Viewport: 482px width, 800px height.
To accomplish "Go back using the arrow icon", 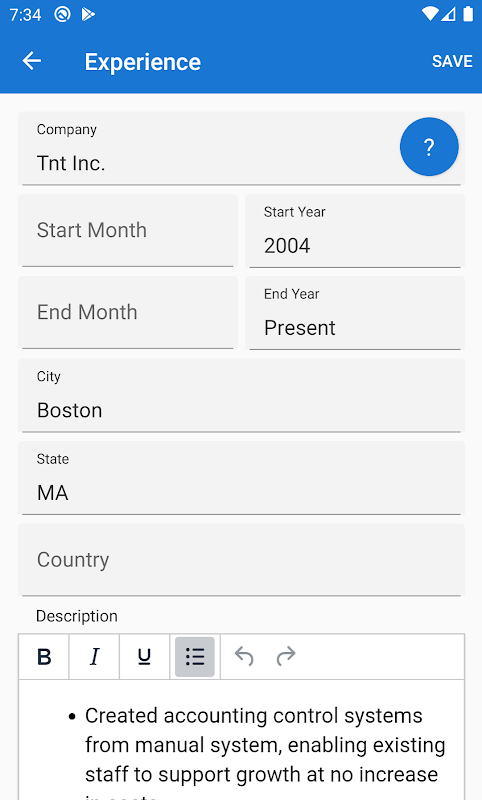I will [x=32, y=61].
